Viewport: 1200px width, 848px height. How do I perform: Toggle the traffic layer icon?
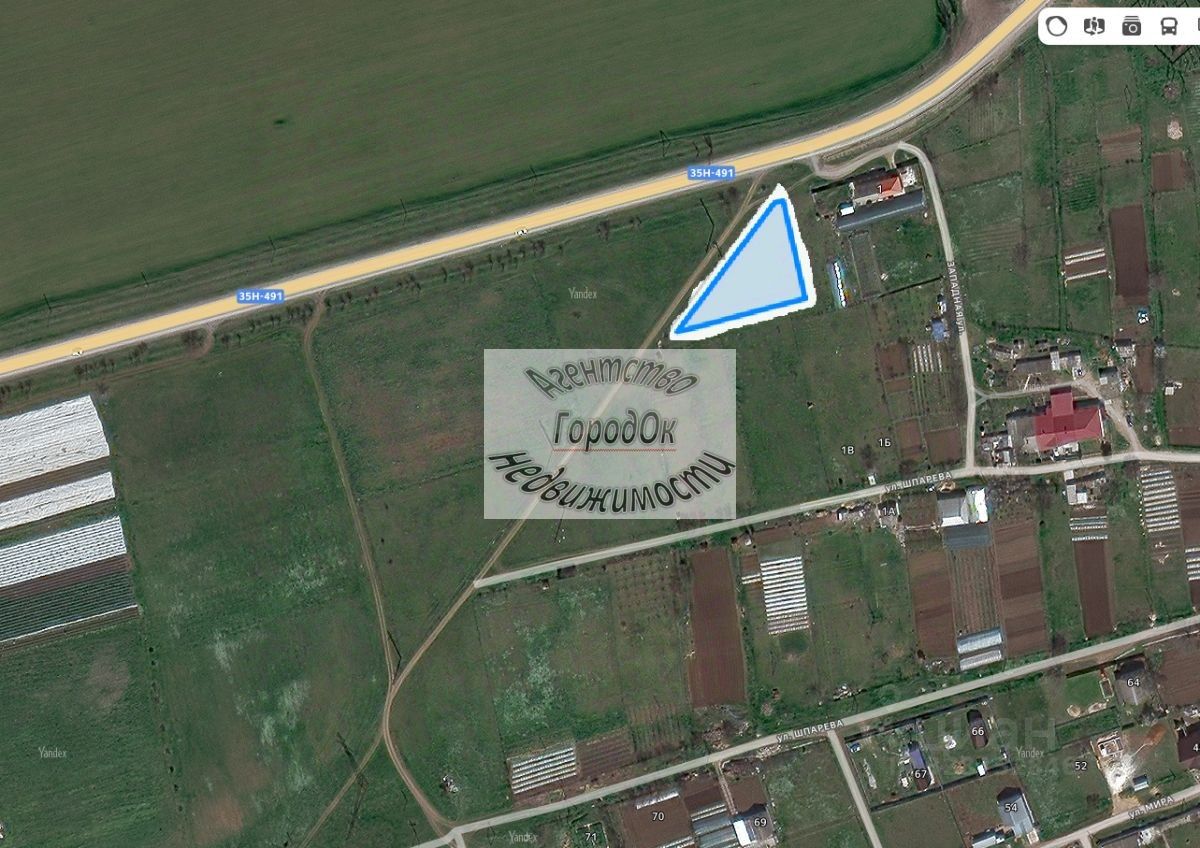pyautogui.click(x=1057, y=26)
